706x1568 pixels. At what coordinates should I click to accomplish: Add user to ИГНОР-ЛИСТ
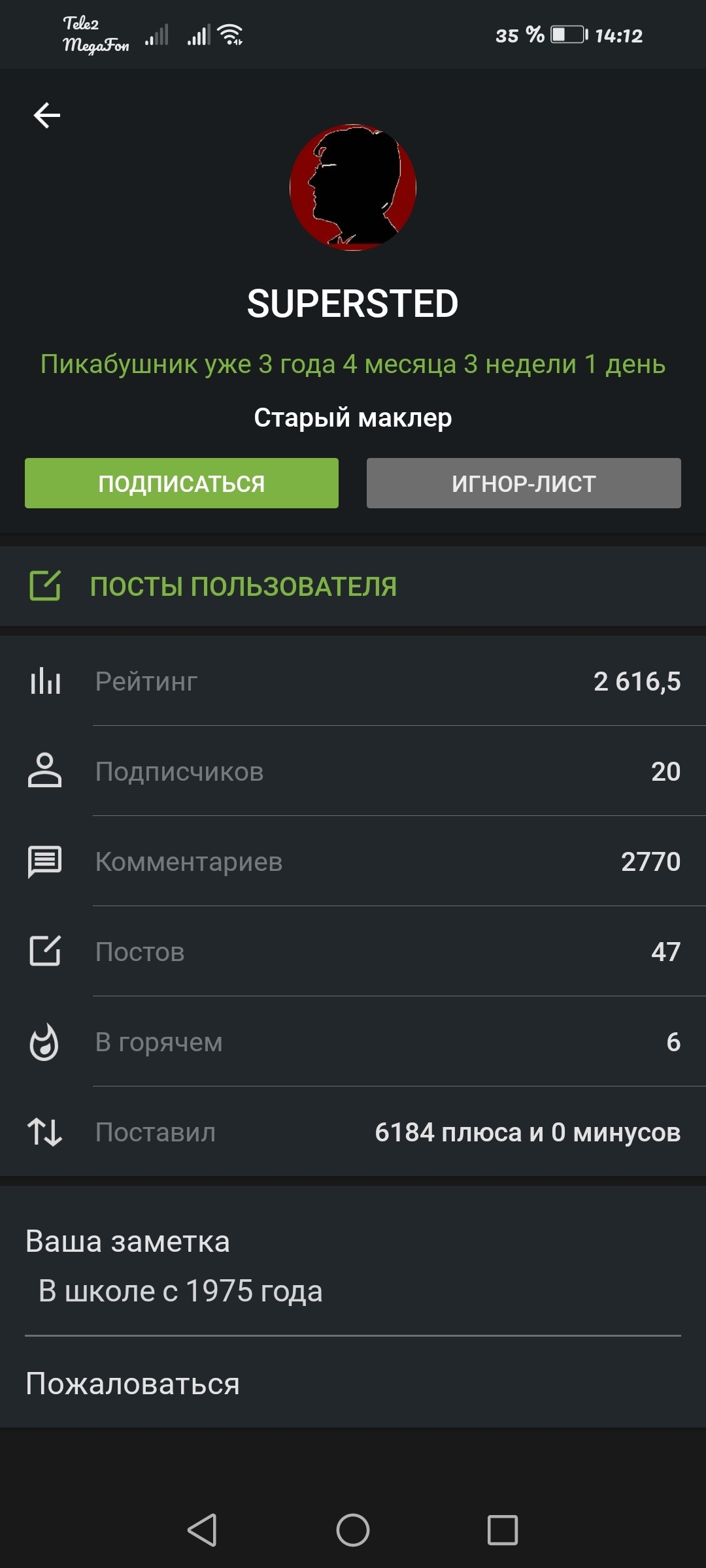coord(524,483)
